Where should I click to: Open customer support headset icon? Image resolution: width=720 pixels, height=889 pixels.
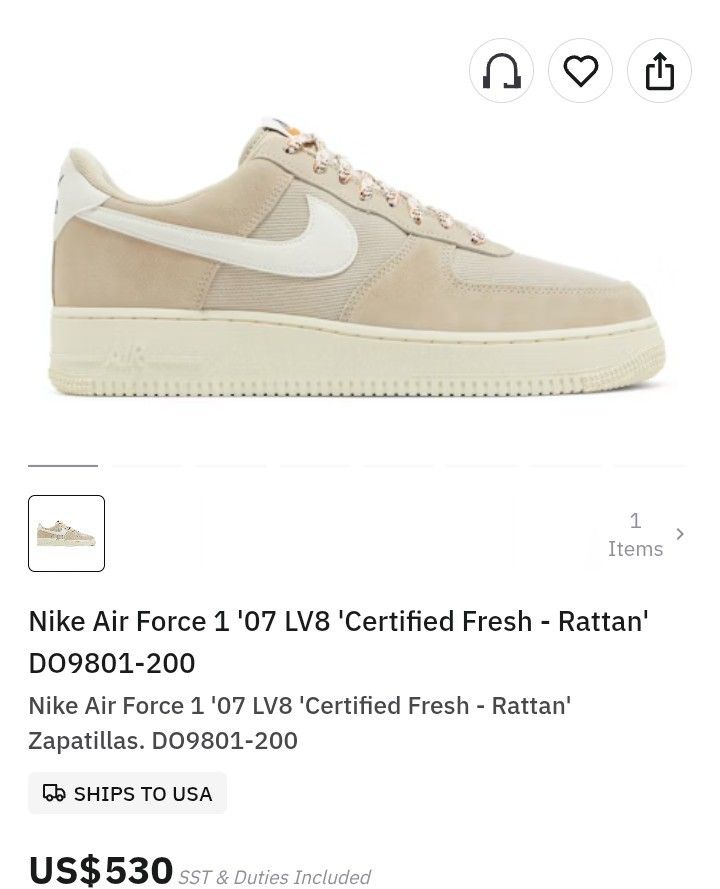tap(501, 71)
